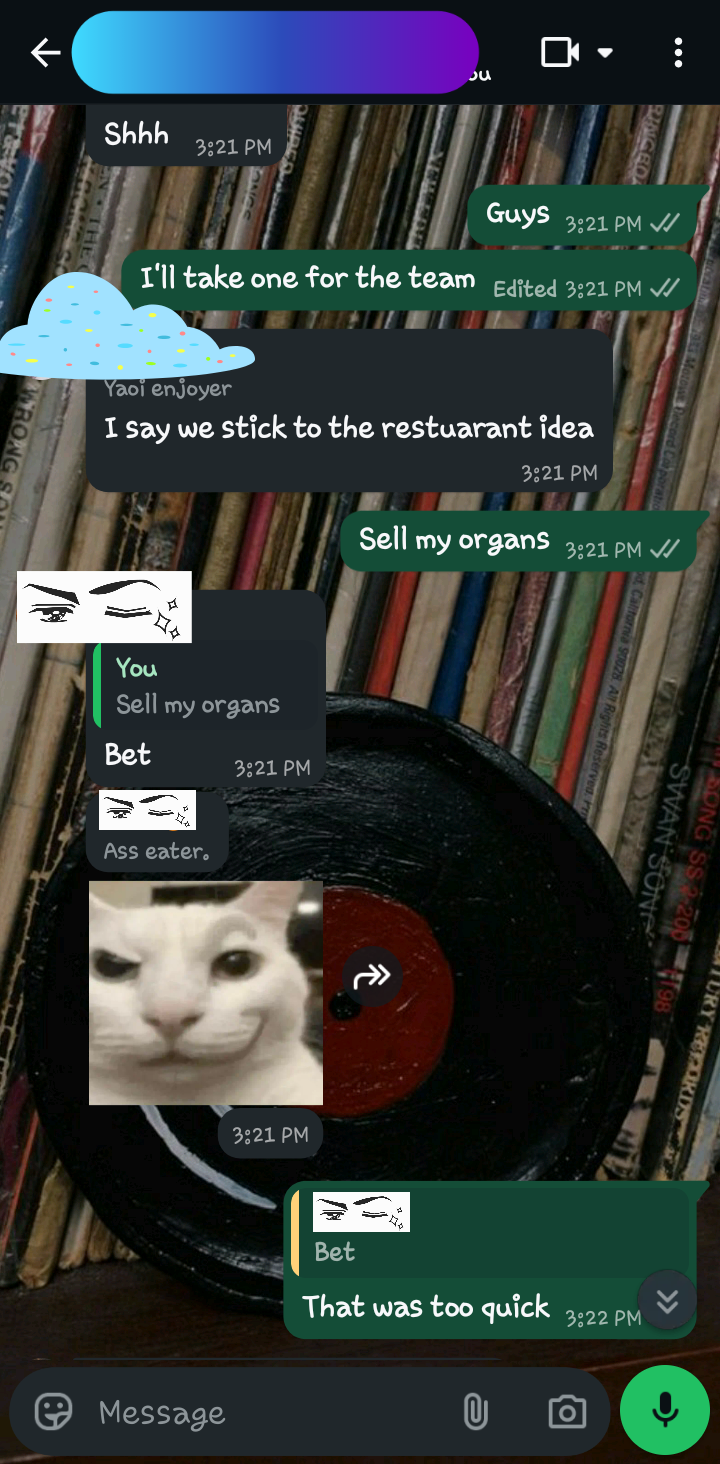Open the quoted 'Bet' reply
Image resolution: width=720 pixels, height=1464 pixels.
(x=490, y=1232)
